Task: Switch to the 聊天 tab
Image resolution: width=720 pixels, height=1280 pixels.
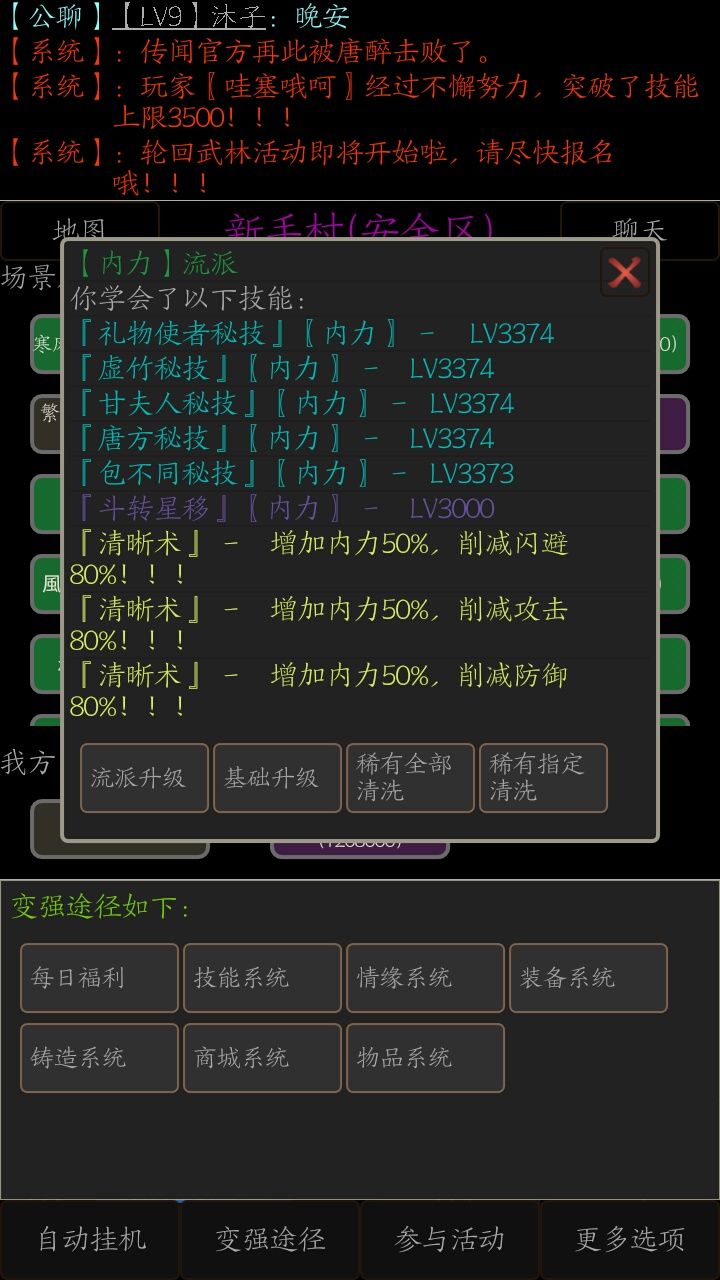Action: click(x=640, y=230)
